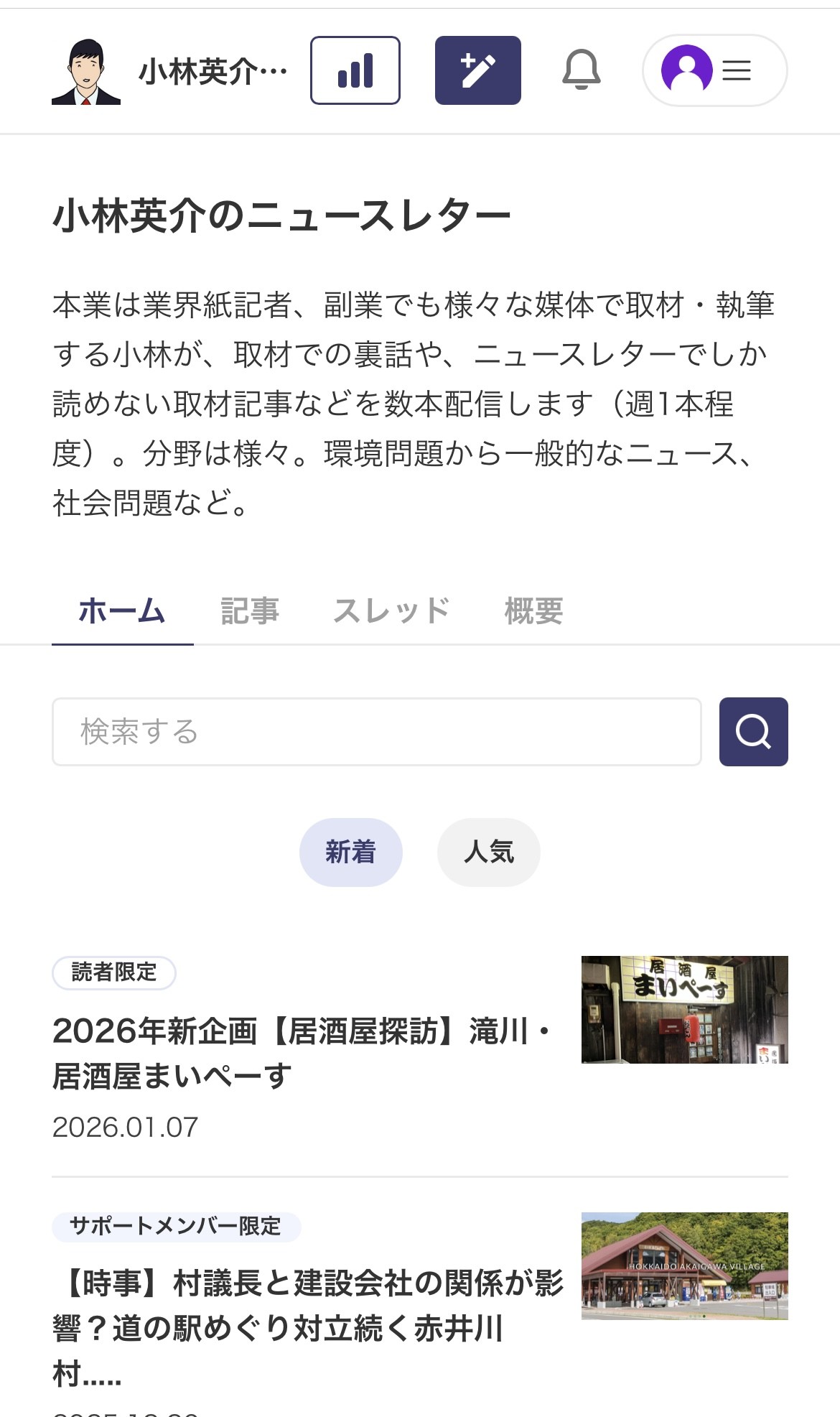
Task: Click the search button next to the input
Action: (x=753, y=733)
